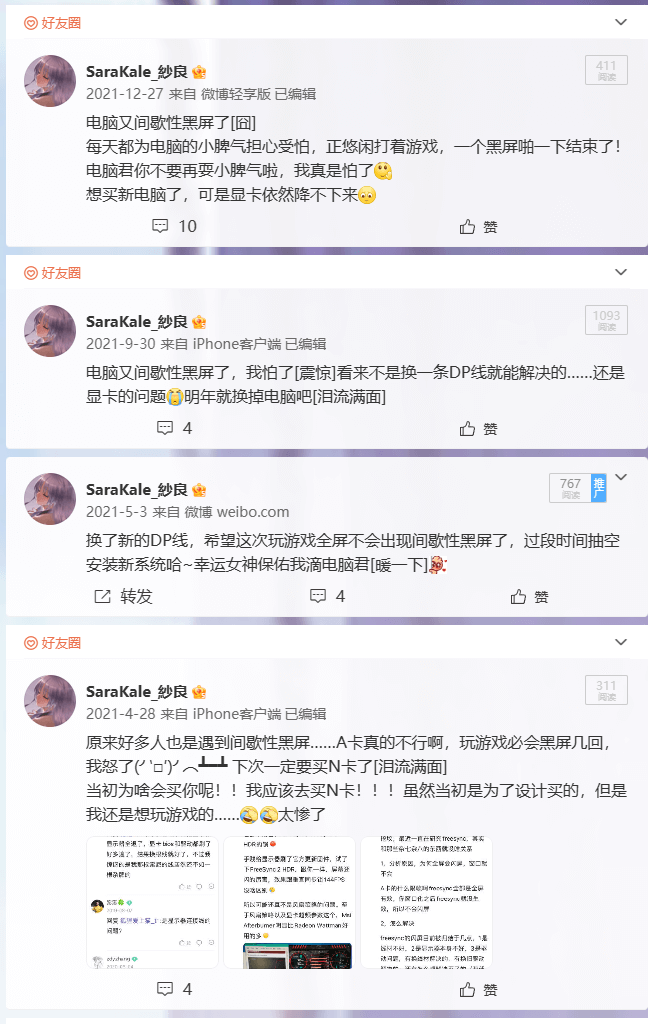Repost the 2021-5-3 post via 转发
Screen dimensions: 648x1024
pyautogui.click(x=123, y=596)
